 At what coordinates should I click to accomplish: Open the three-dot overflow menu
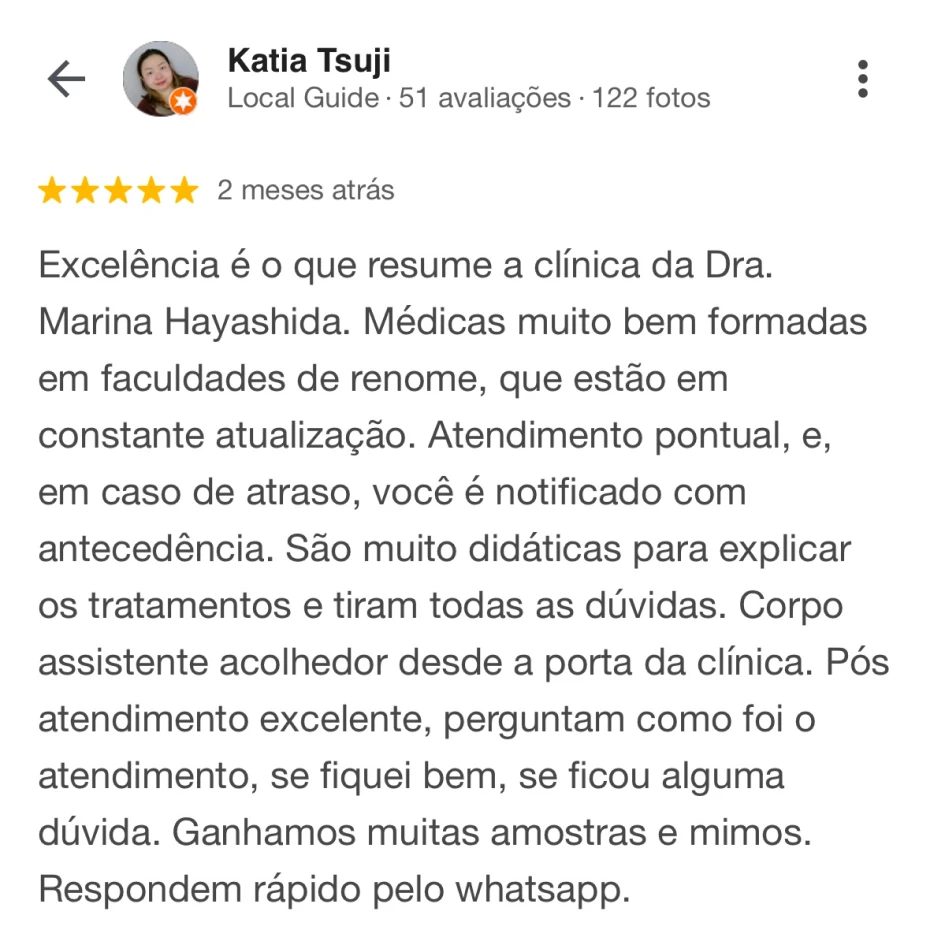pyautogui.click(x=862, y=79)
